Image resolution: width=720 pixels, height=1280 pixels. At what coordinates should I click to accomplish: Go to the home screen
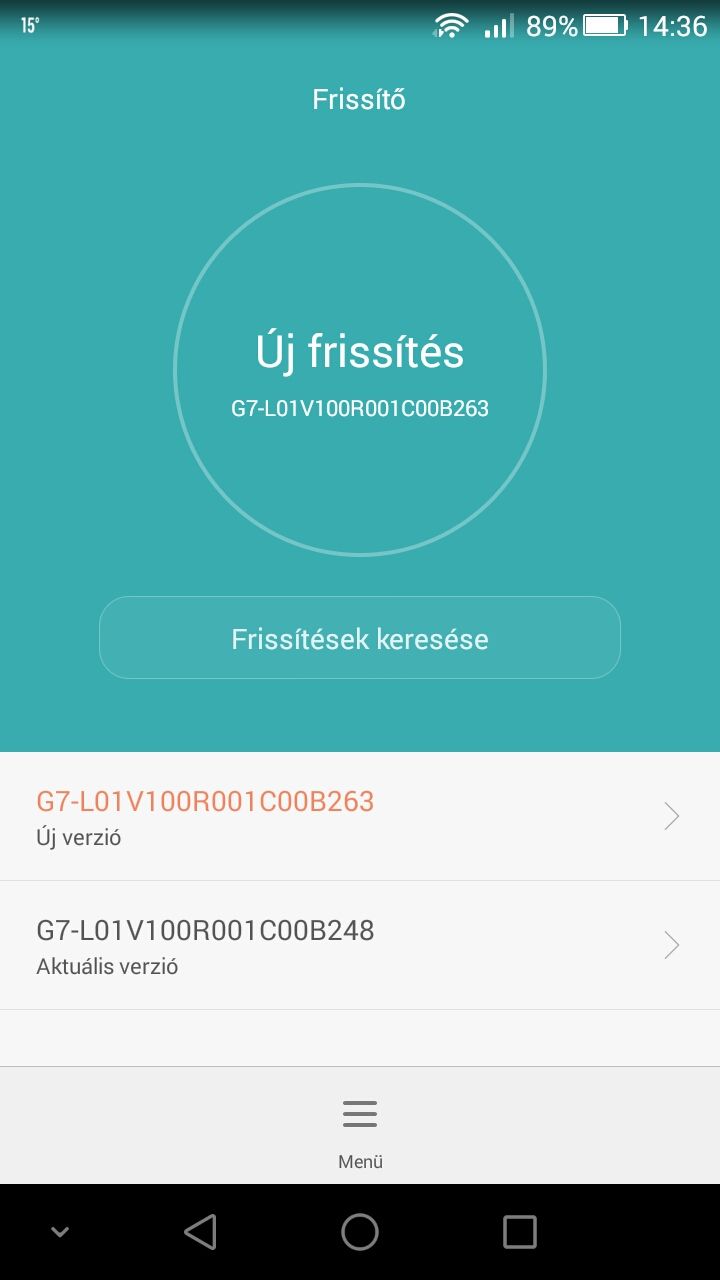pyautogui.click(x=360, y=1232)
